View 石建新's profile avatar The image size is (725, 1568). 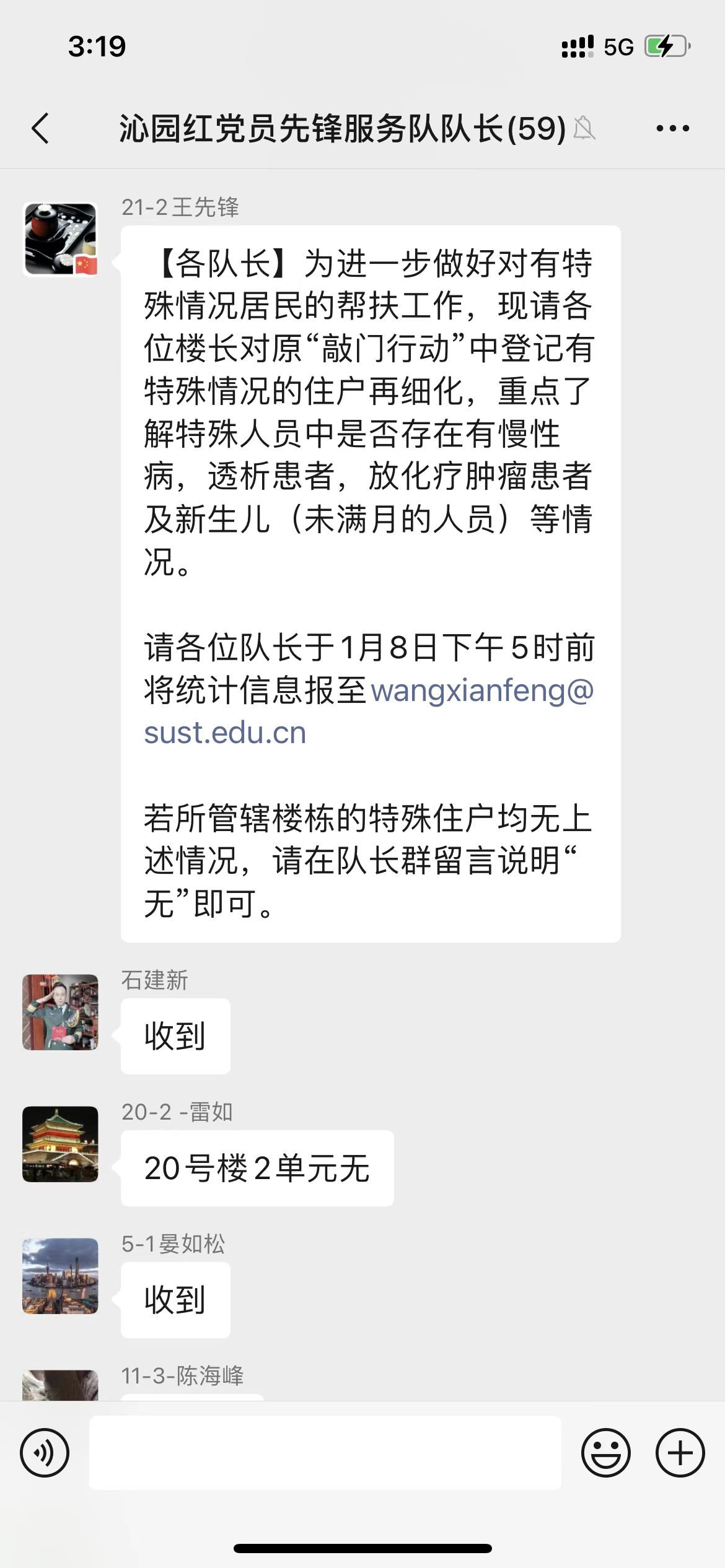pyautogui.click(x=60, y=1012)
